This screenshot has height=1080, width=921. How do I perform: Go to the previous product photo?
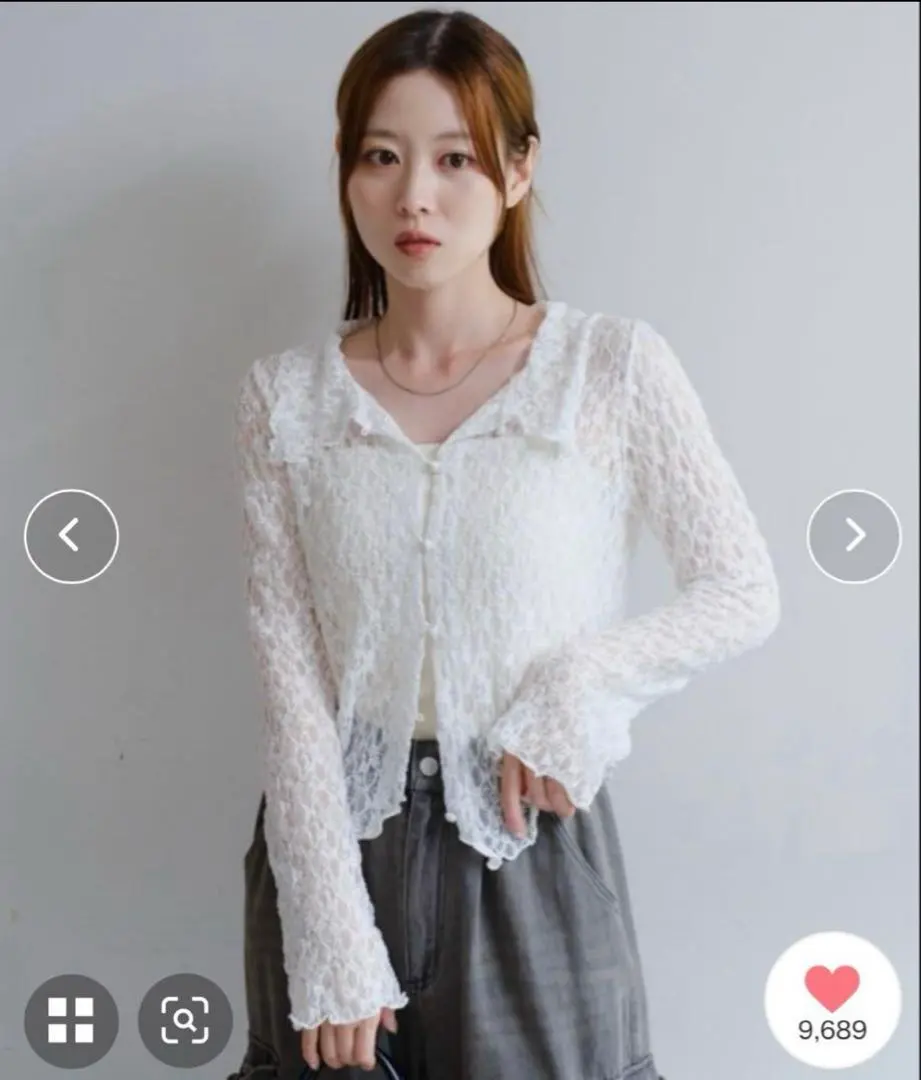[71, 537]
